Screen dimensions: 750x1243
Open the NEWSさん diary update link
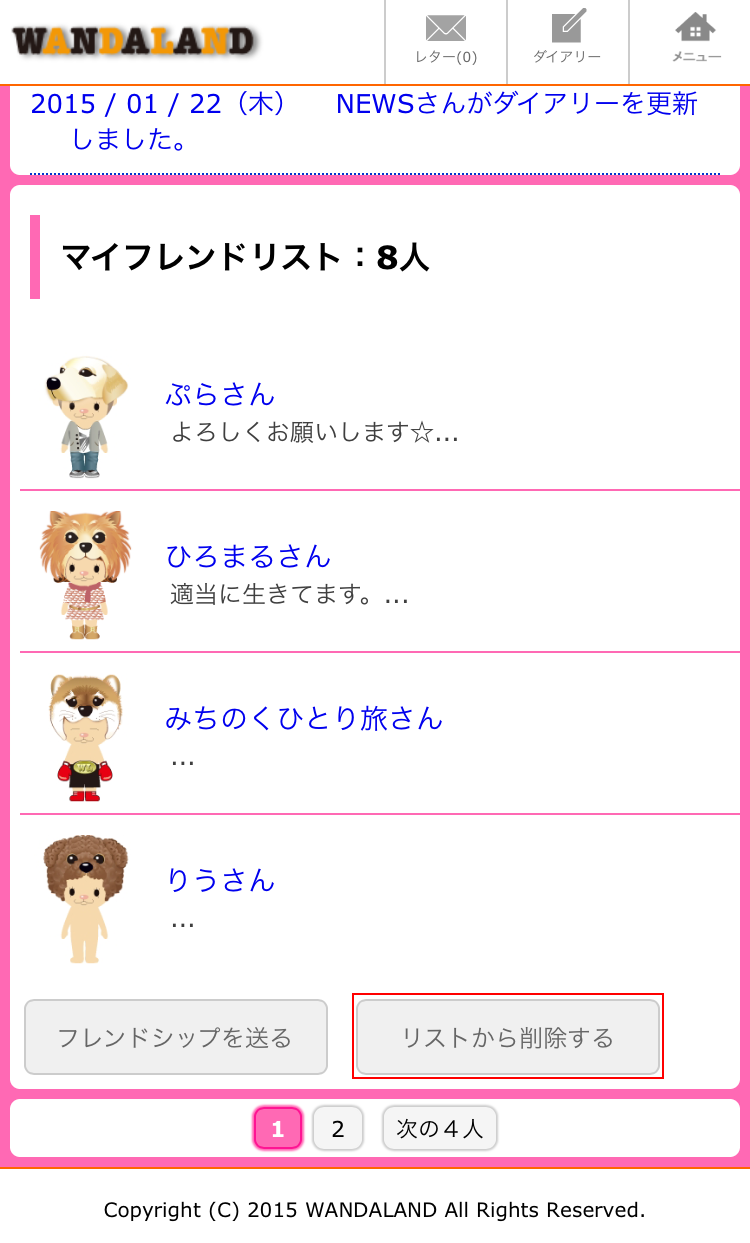point(364,121)
